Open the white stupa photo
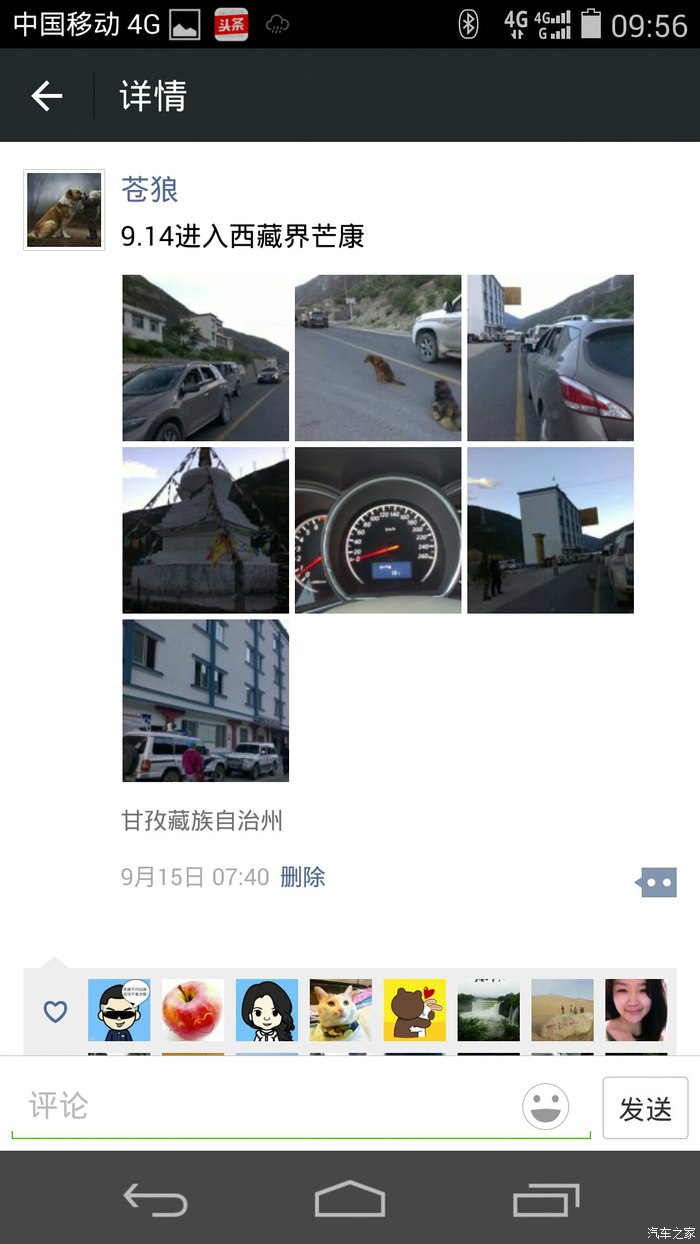This screenshot has width=700, height=1244. point(205,530)
